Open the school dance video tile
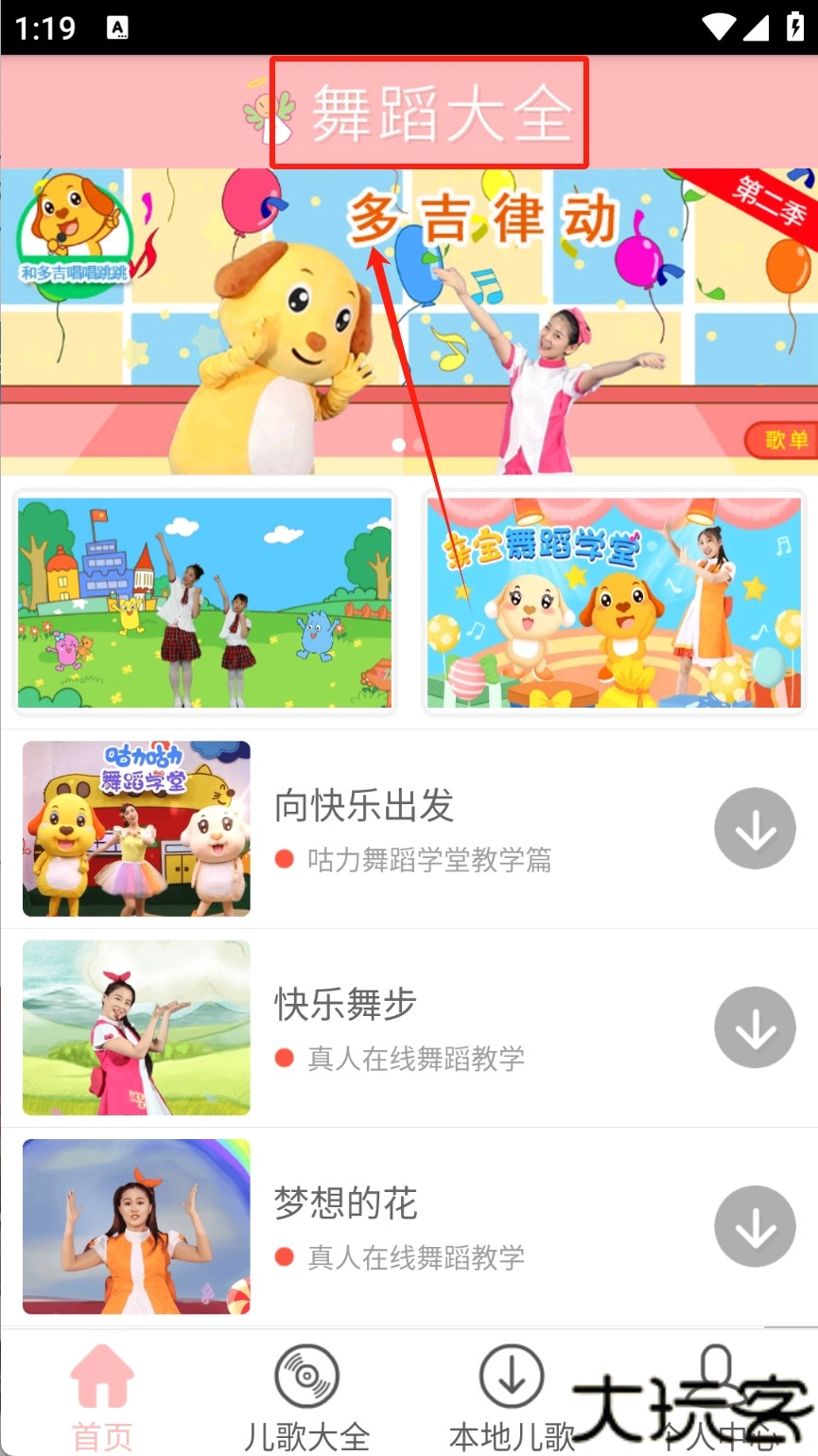 pyautogui.click(x=204, y=603)
